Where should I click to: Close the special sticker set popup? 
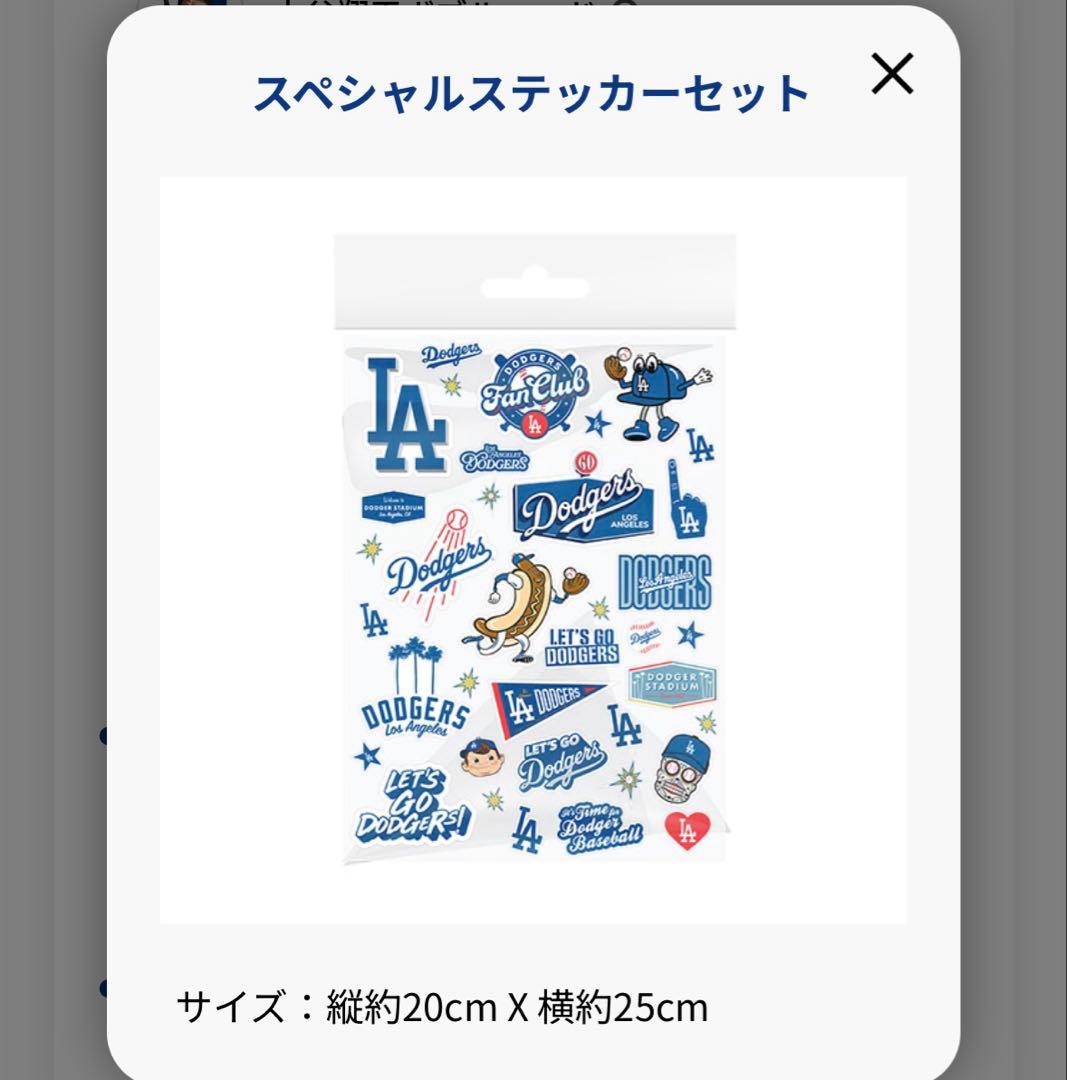tap(892, 72)
